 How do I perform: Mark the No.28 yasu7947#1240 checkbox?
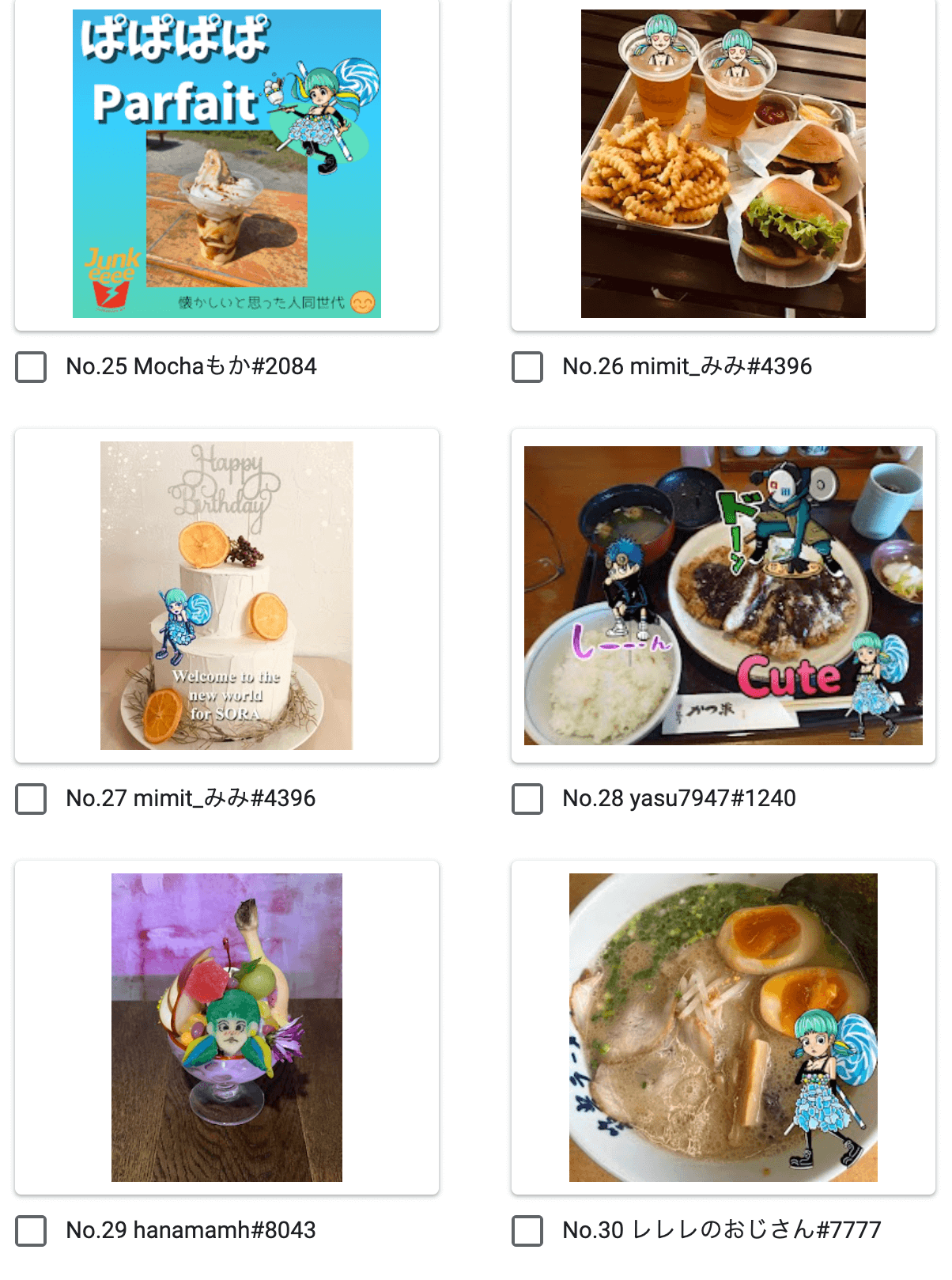coord(527,799)
